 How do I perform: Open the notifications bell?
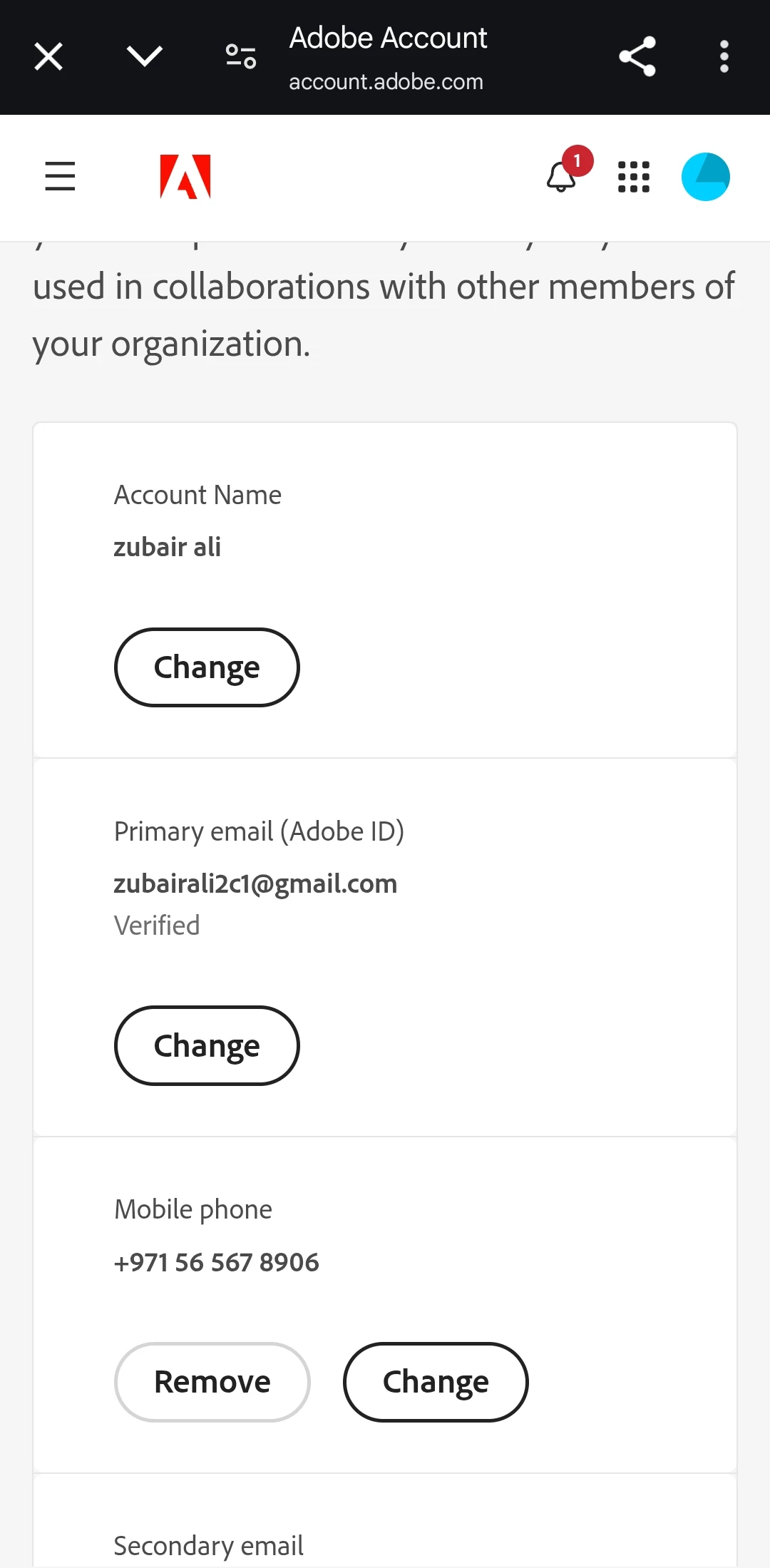(x=562, y=176)
